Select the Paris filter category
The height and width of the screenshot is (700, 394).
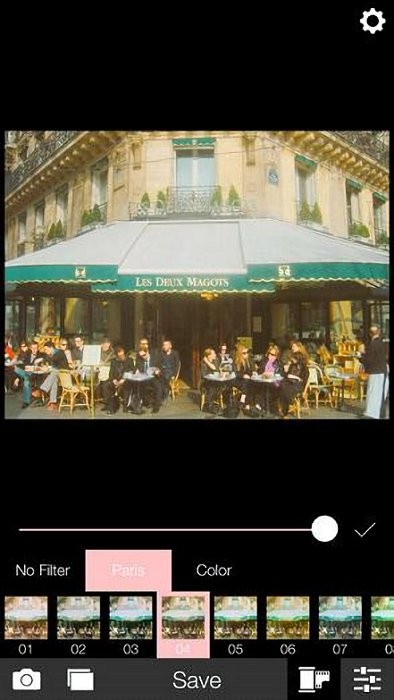tap(128, 570)
